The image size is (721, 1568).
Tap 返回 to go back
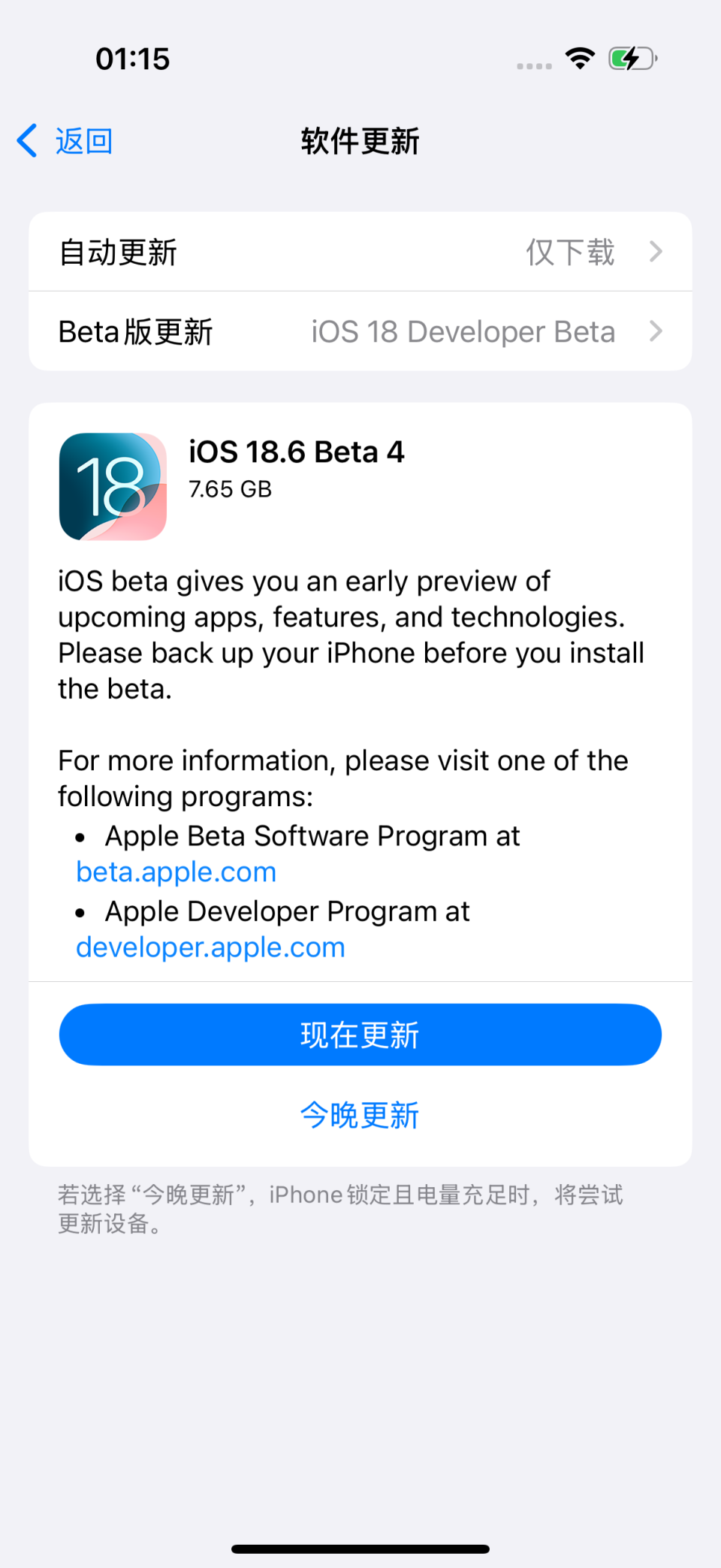(x=84, y=140)
